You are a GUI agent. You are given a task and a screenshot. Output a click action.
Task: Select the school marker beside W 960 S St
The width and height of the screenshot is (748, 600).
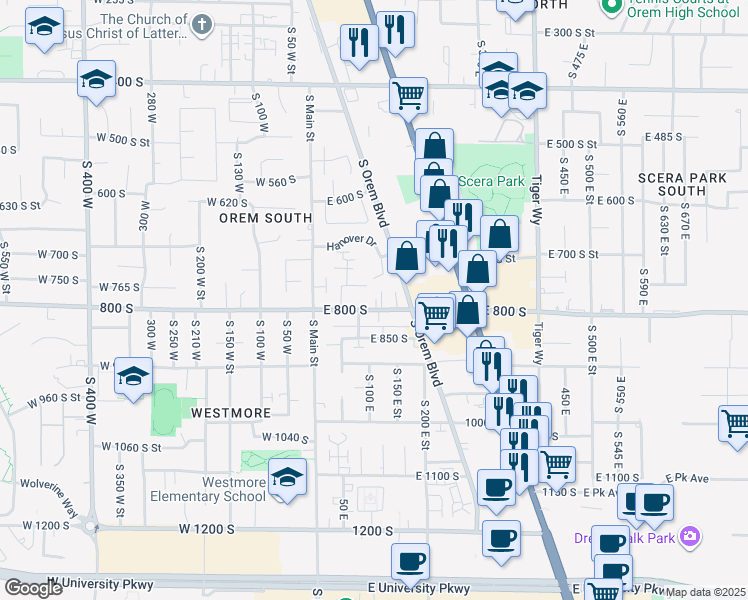pos(134,379)
